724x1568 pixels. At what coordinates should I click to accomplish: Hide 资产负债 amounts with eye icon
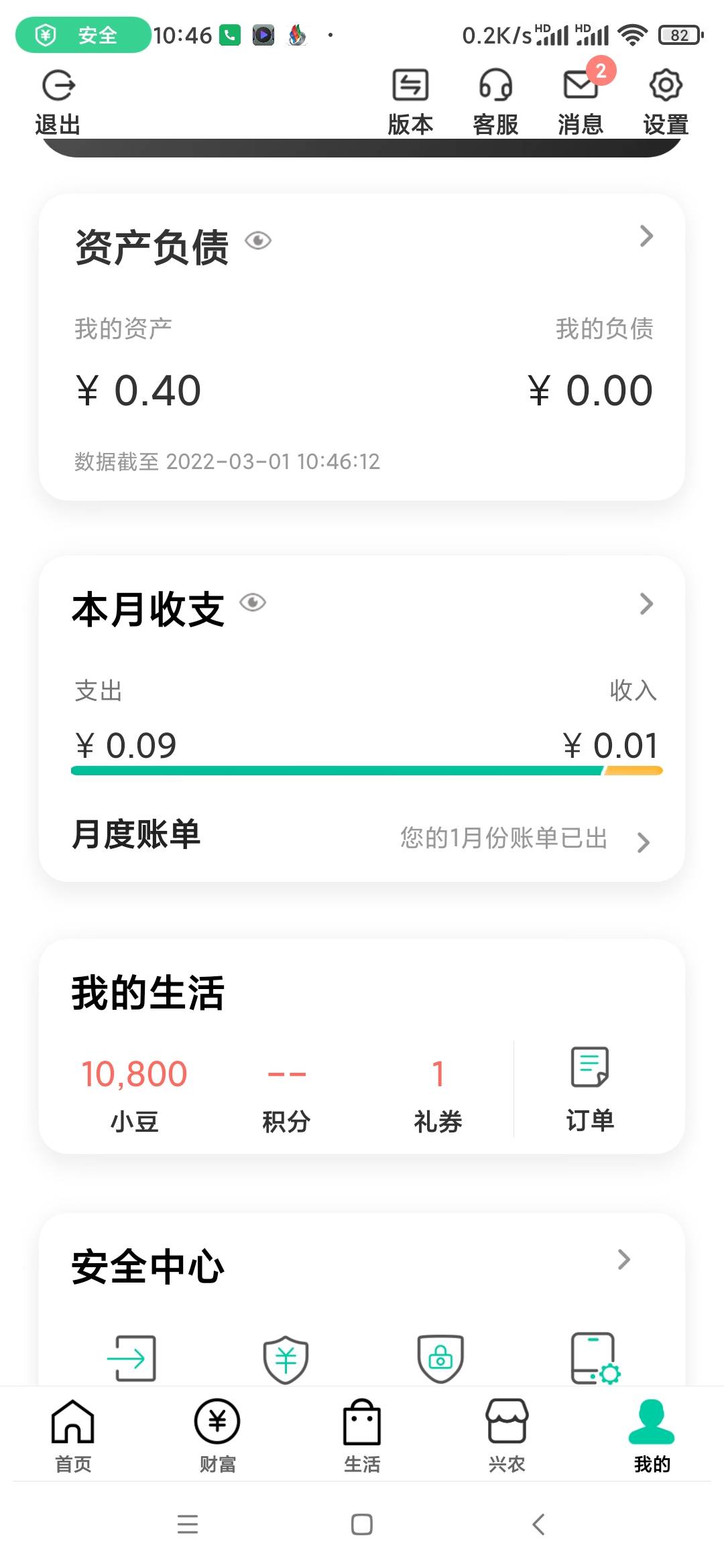pyautogui.click(x=258, y=241)
